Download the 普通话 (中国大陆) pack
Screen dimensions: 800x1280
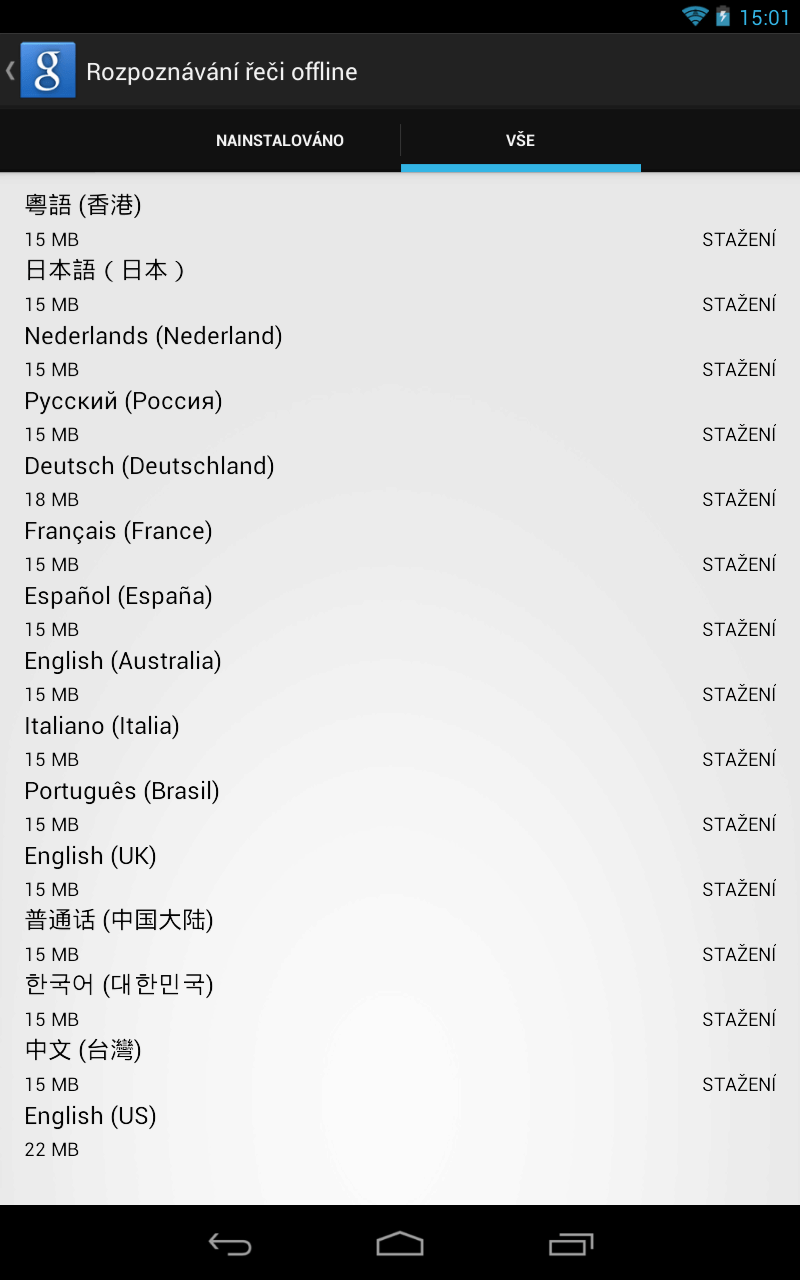coord(739,954)
